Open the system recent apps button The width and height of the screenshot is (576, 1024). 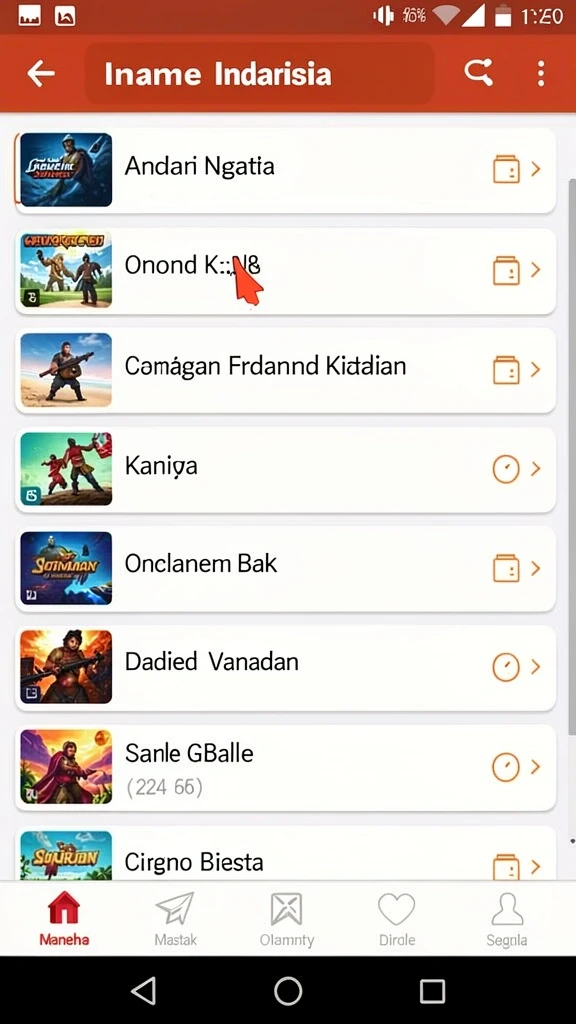(x=432, y=990)
